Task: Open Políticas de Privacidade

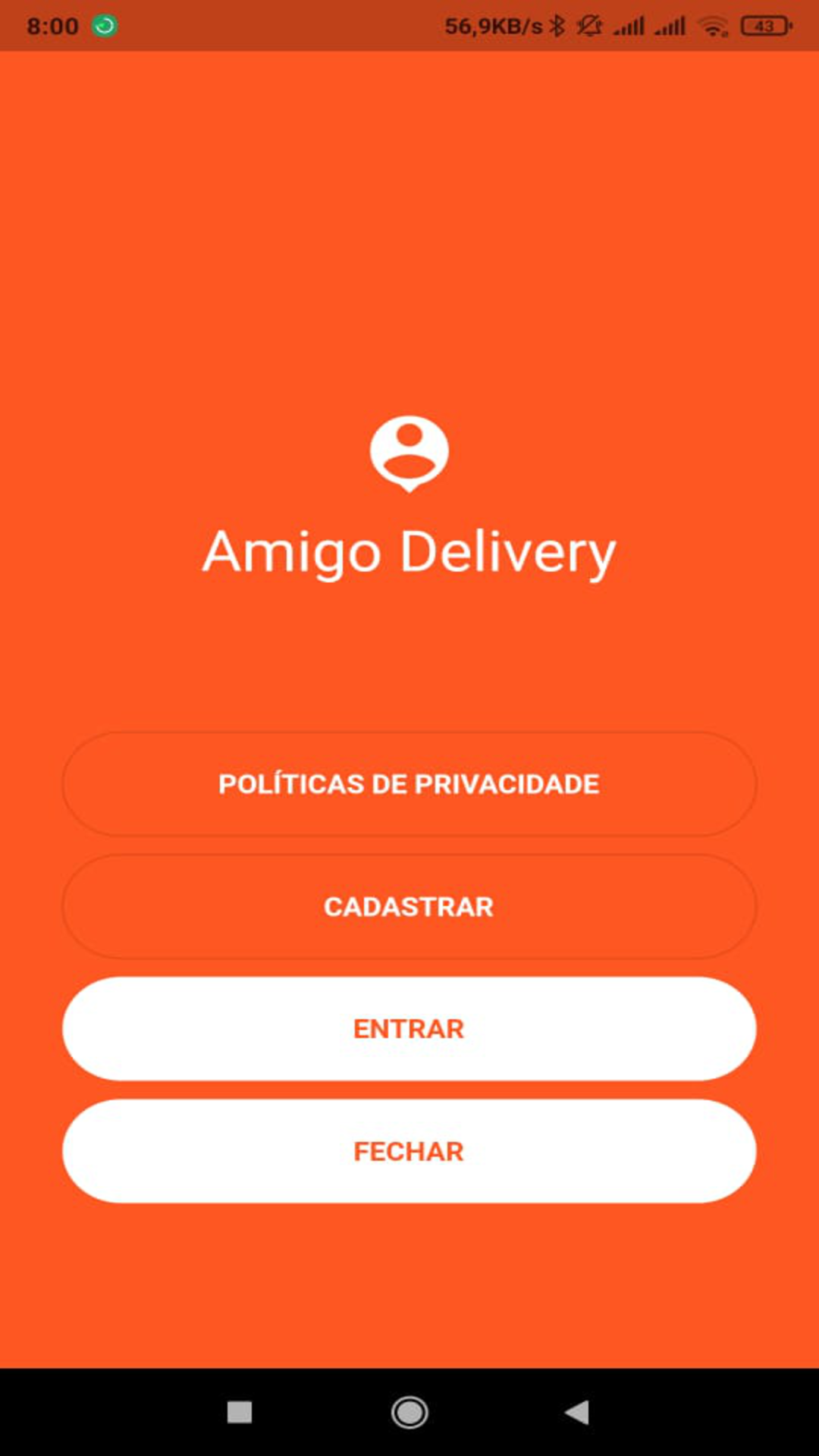Action: coord(409,784)
